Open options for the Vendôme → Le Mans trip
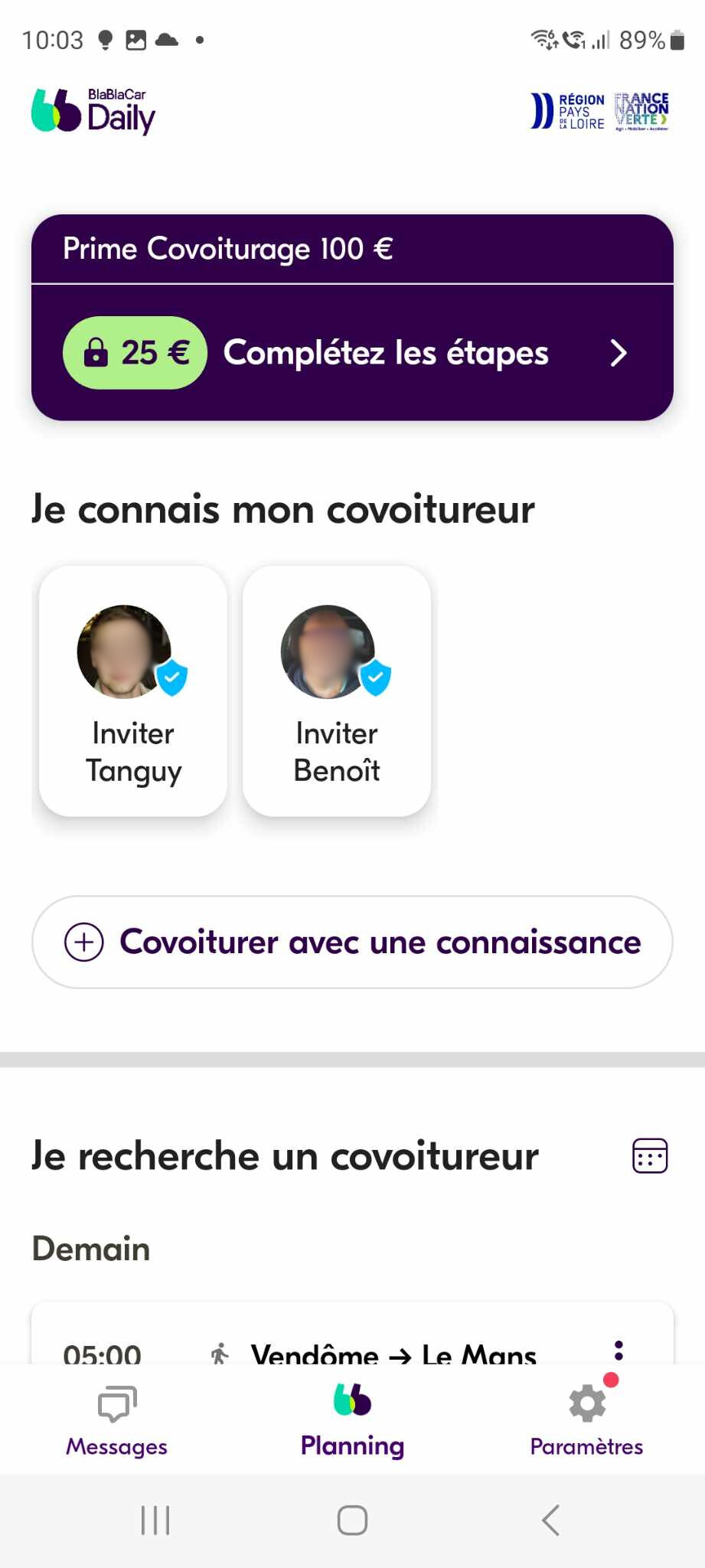Viewport: 705px width, 1568px height. 619,1351
